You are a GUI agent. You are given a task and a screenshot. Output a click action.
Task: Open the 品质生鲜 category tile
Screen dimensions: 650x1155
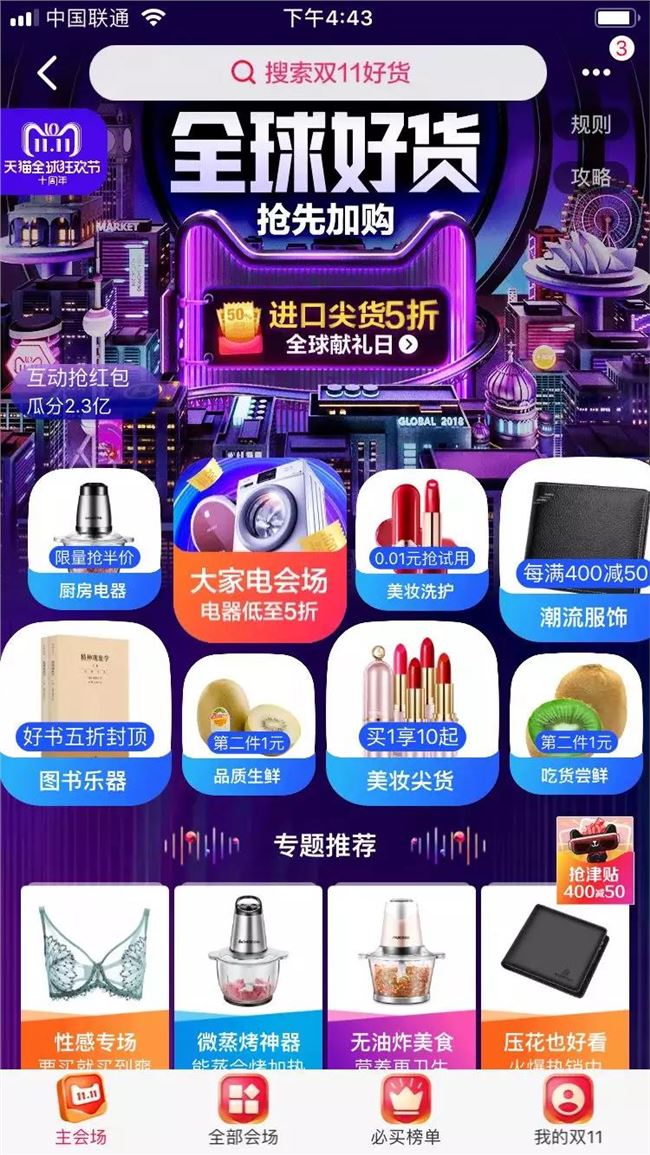246,722
